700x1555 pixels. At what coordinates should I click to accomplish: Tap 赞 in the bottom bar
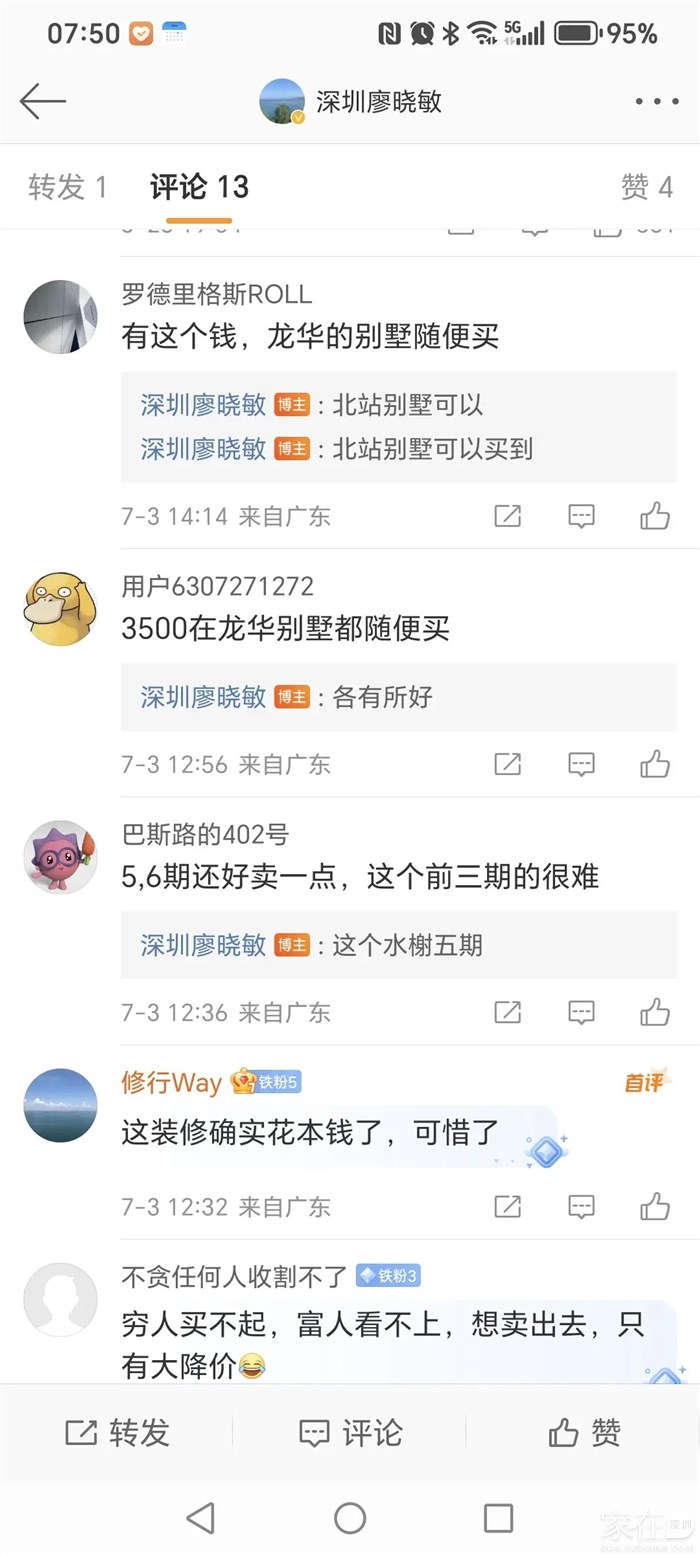click(x=584, y=1433)
